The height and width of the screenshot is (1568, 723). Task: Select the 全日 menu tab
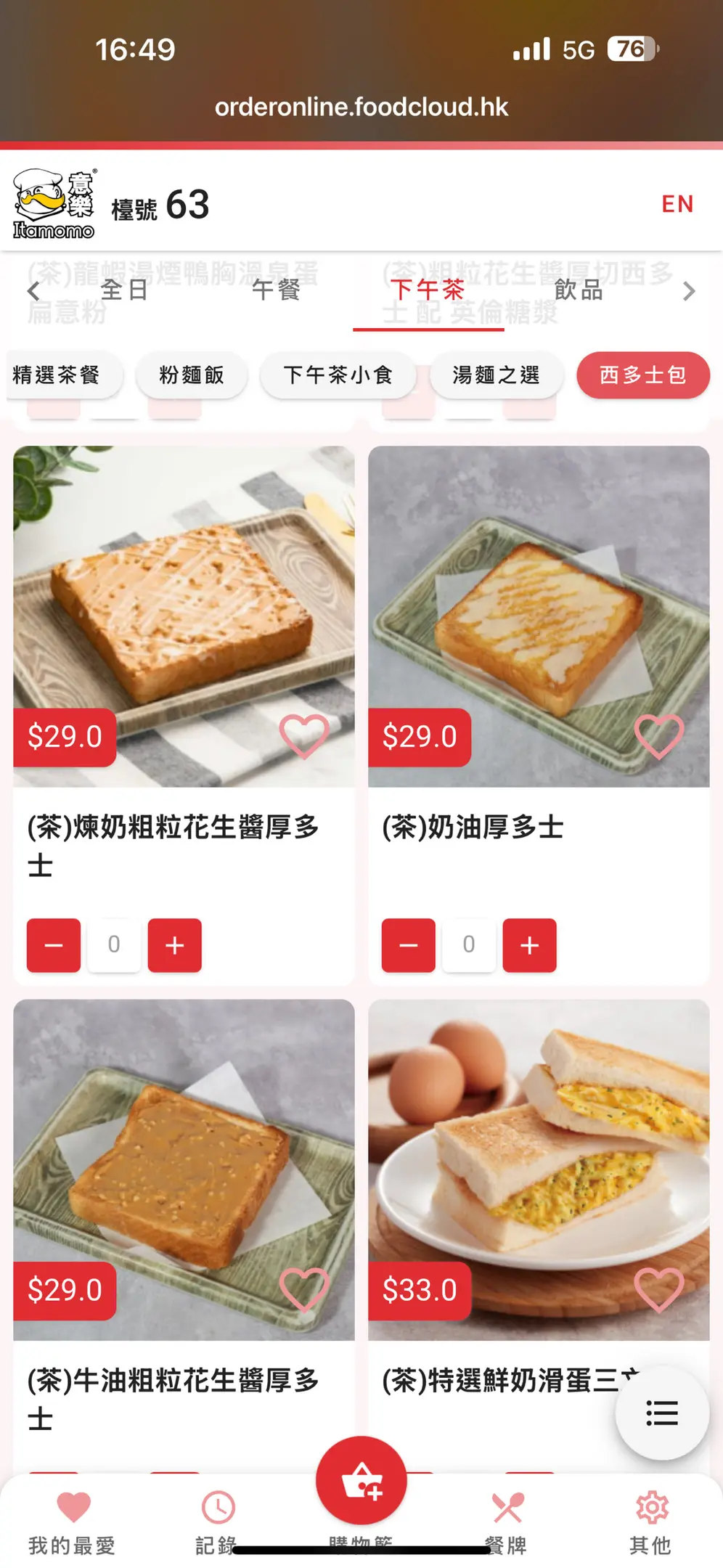click(x=124, y=290)
